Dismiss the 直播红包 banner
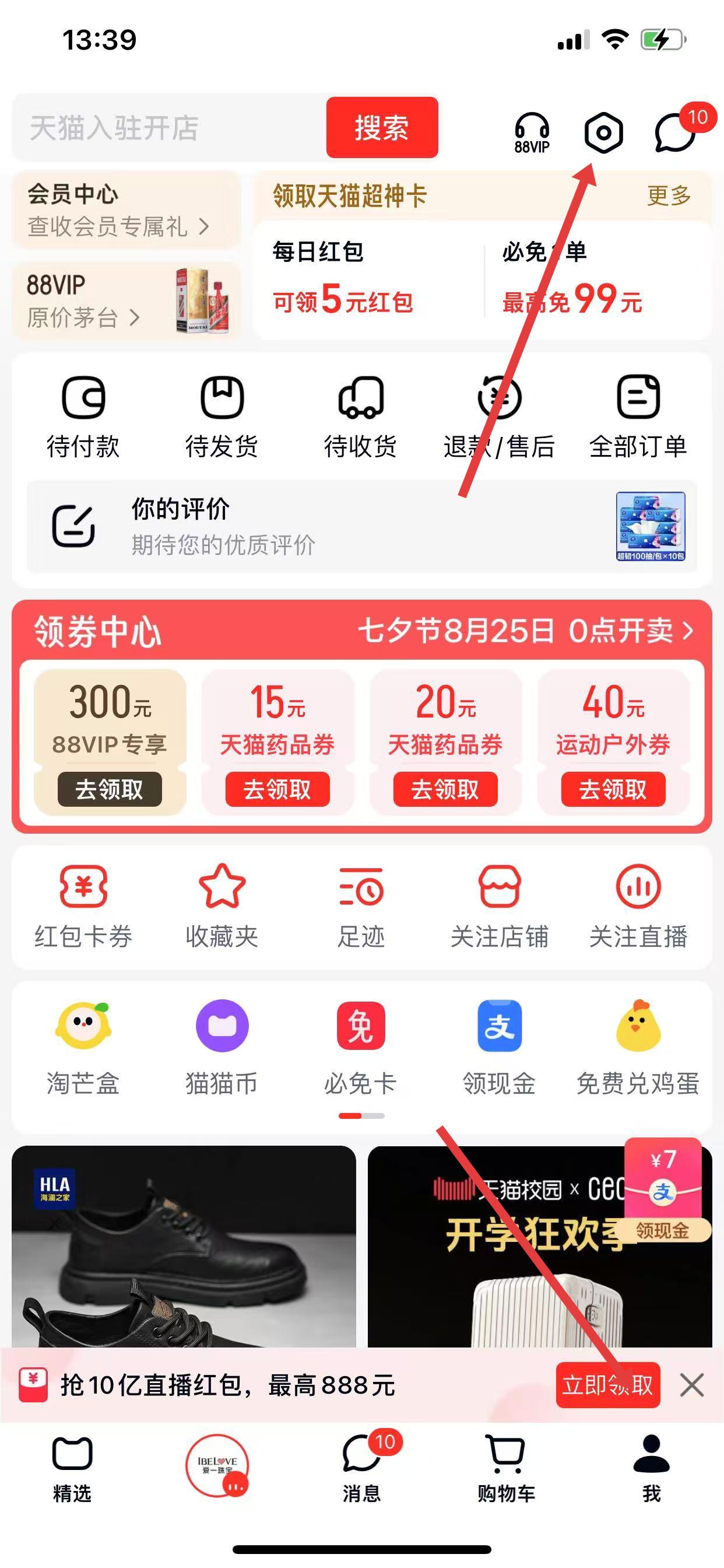 point(692,1385)
